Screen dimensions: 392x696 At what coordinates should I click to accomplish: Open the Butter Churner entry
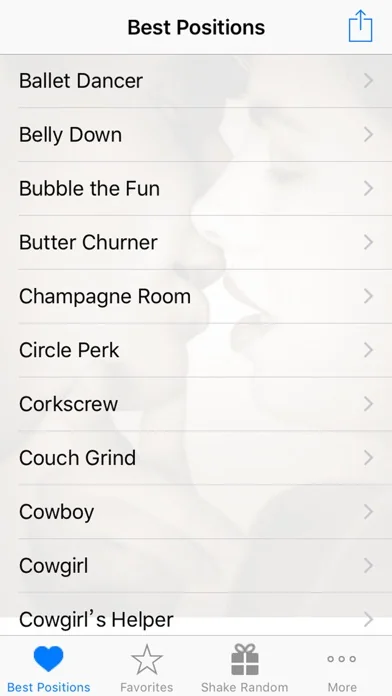[196, 242]
